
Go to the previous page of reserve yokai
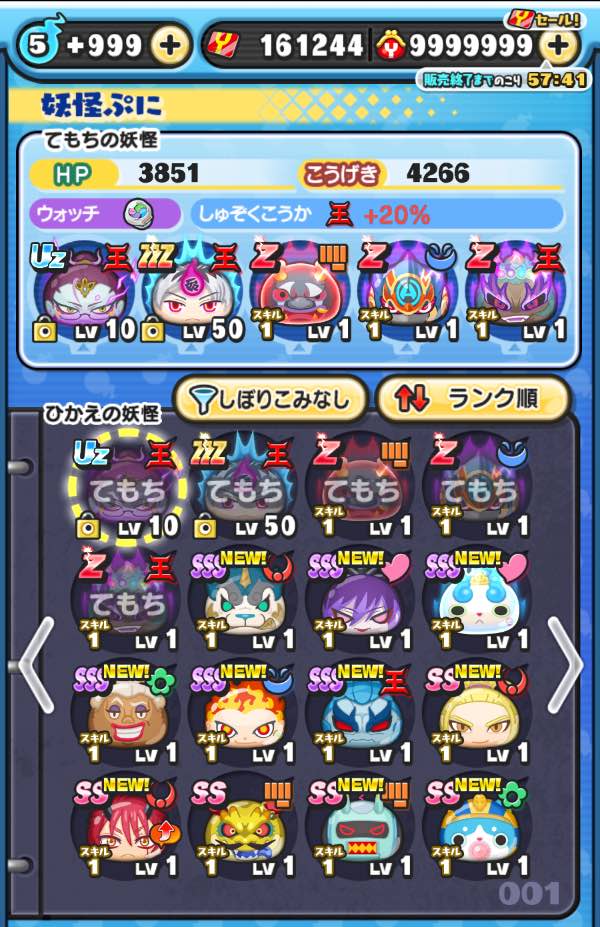(32, 663)
